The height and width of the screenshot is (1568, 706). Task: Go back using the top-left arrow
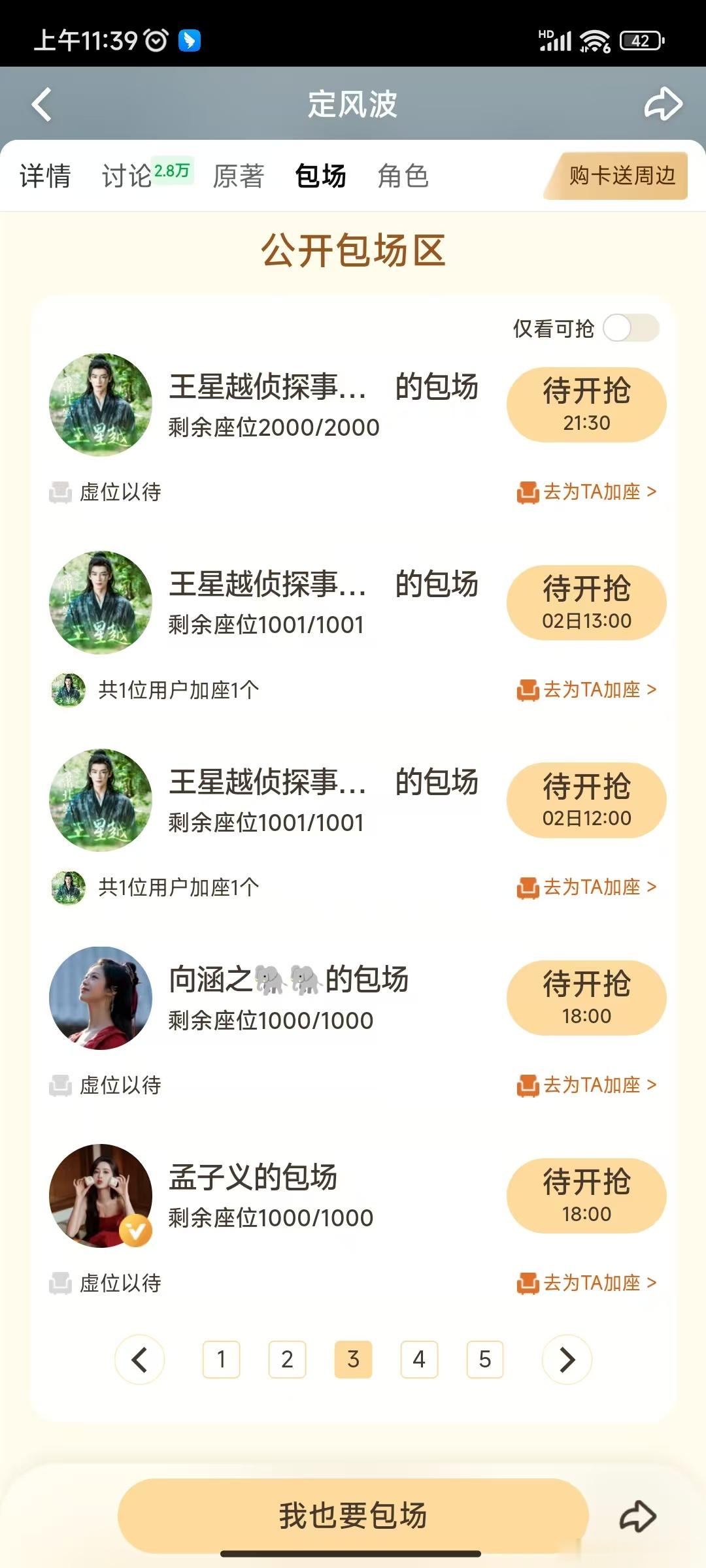(42, 105)
